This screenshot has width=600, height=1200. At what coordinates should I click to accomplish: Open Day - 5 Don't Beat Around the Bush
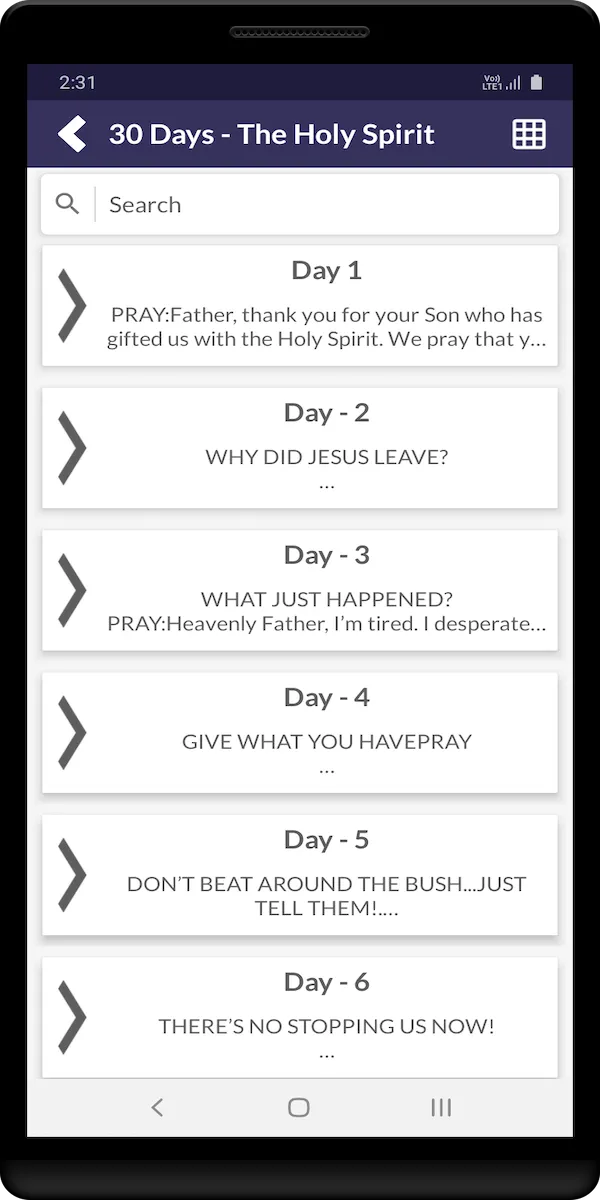[x=300, y=875]
